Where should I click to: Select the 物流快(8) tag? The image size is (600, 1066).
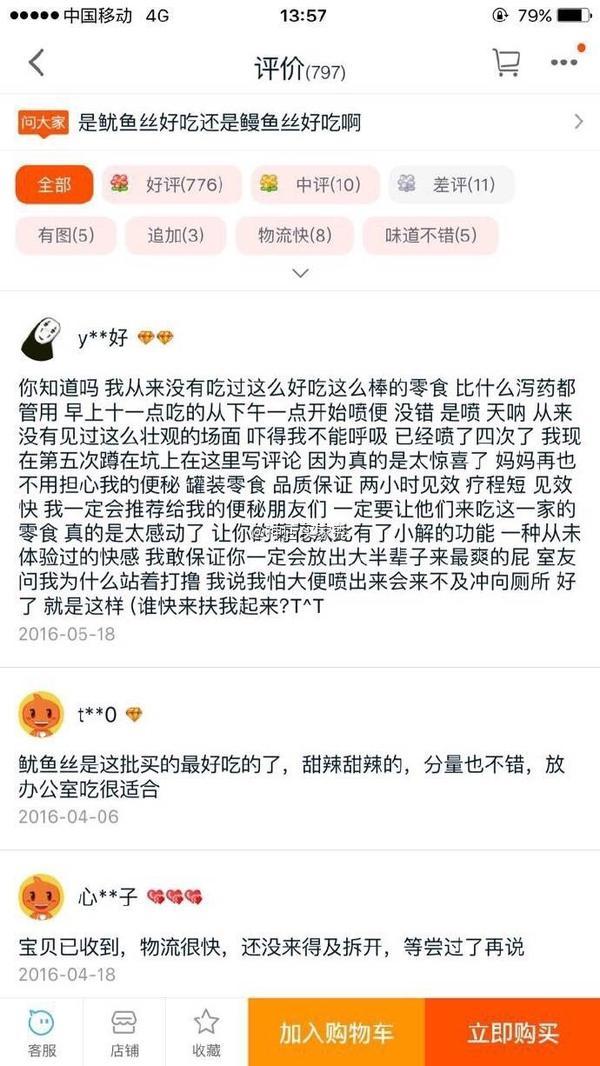(295, 236)
